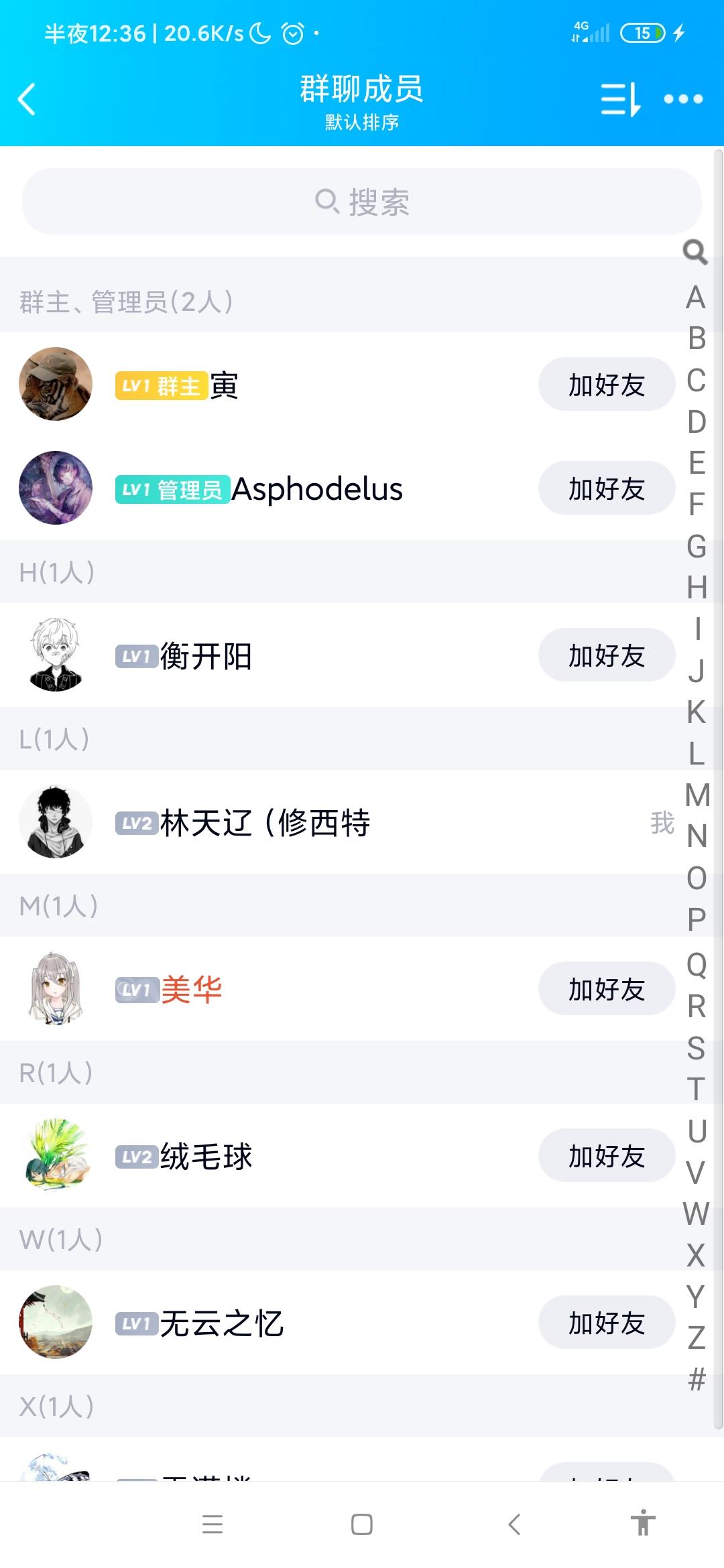This screenshot has height=1568, width=724.
Task: Tap the back arrow to leave member list
Action: [x=27, y=99]
